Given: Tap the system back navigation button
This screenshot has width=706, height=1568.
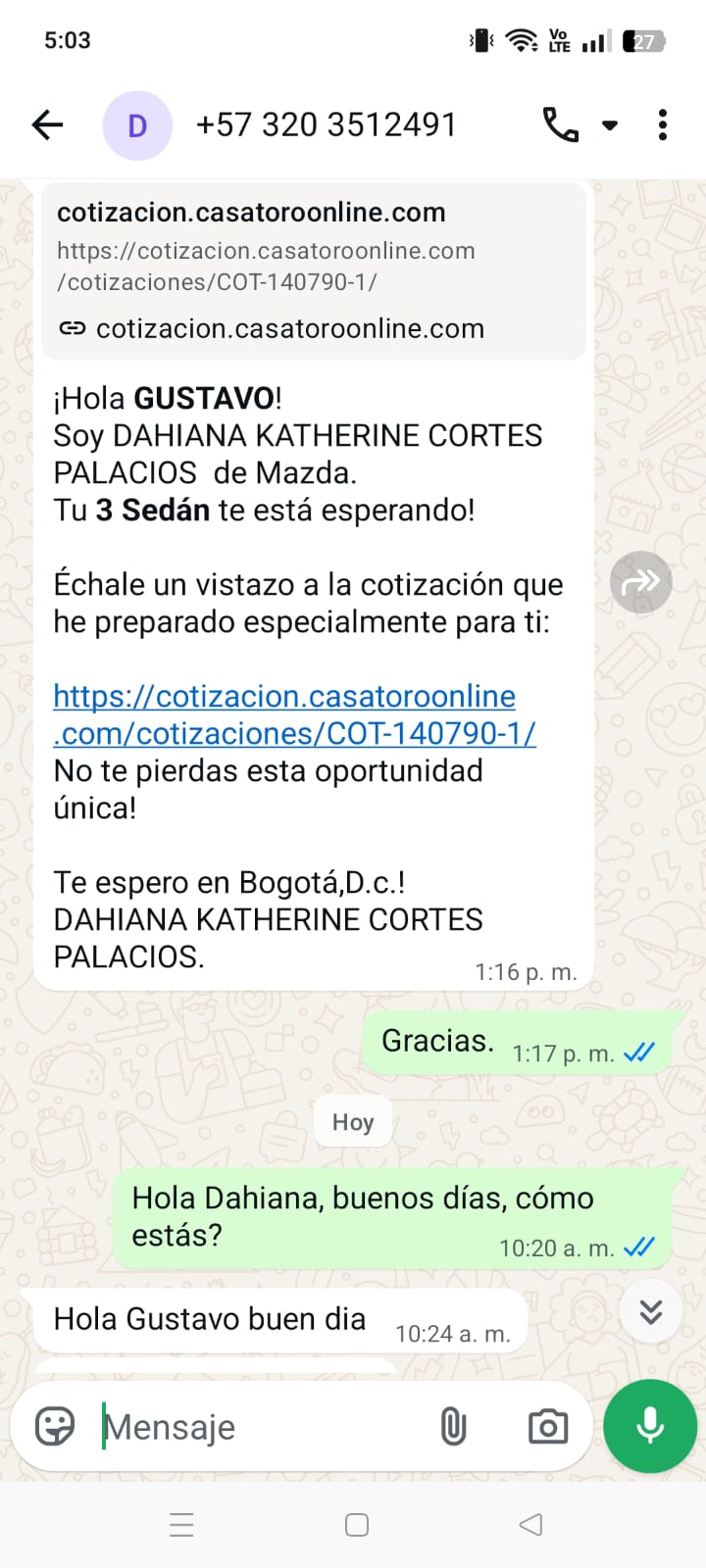Looking at the screenshot, I should pyautogui.click(x=530, y=1524).
